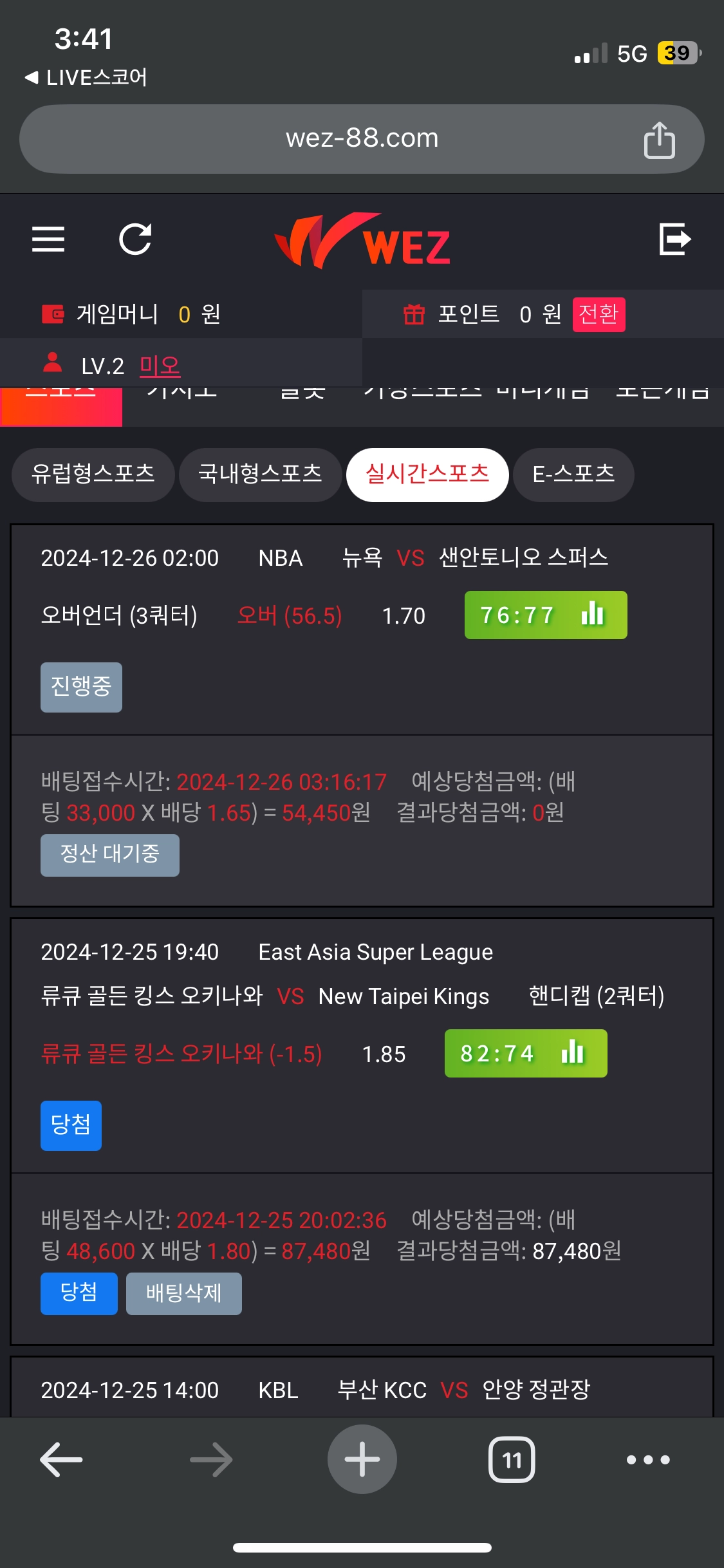Tap 전환 to convert points
The image size is (724, 1568).
click(599, 314)
